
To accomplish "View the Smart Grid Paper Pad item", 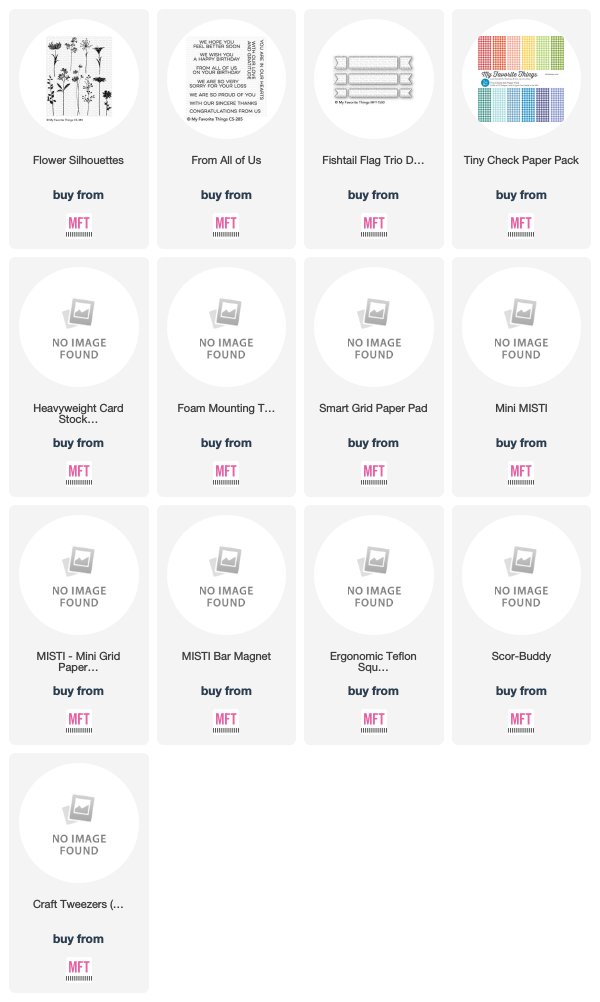I will click(x=374, y=377).
